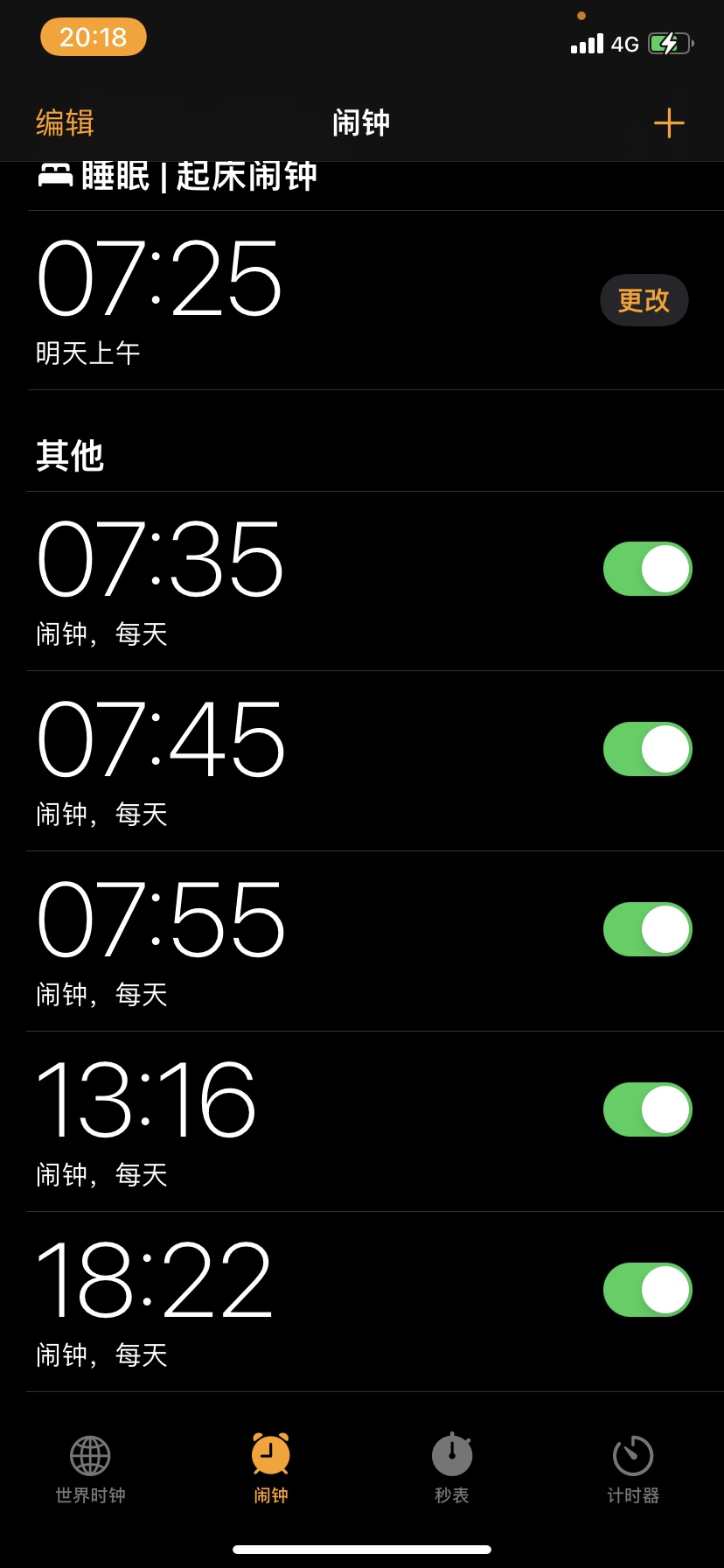Switch off the 13:16 alarm

647,1109
